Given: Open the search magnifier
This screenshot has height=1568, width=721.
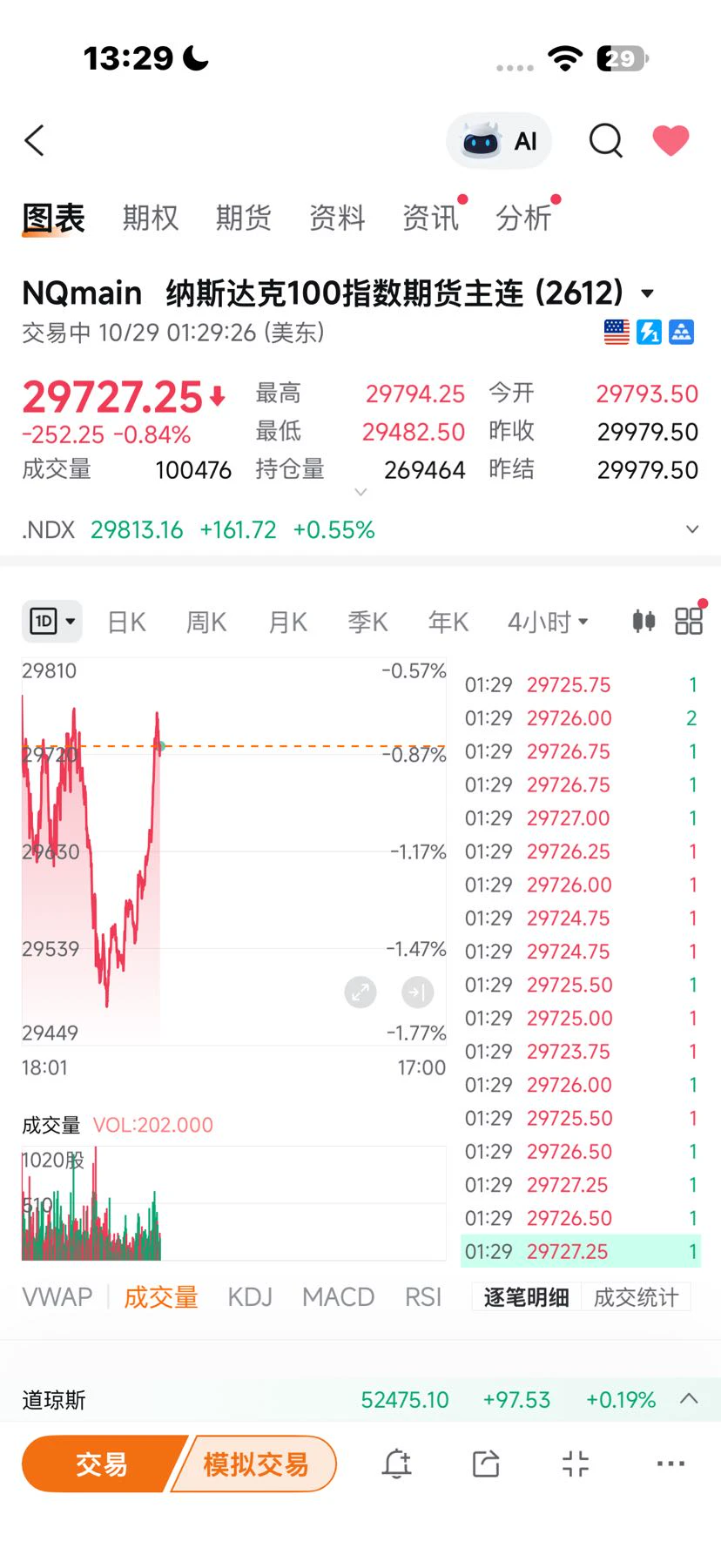Looking at the screenshot, I should 605,140.
